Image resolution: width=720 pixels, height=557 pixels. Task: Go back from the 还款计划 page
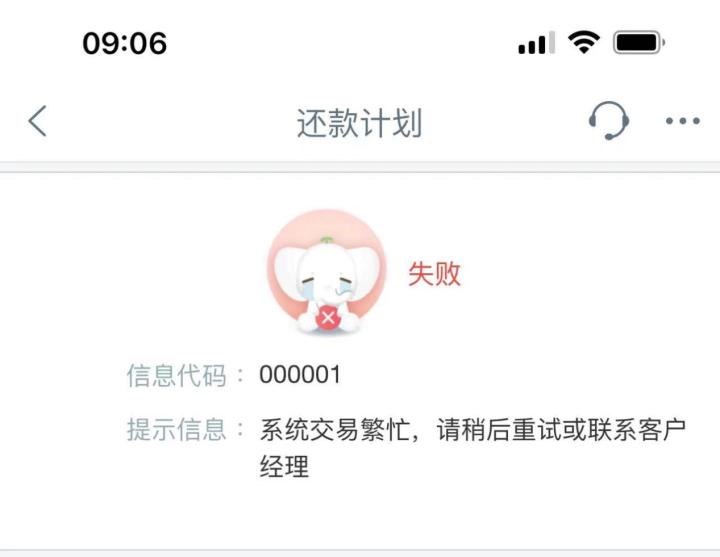click(x=37, y=121)
